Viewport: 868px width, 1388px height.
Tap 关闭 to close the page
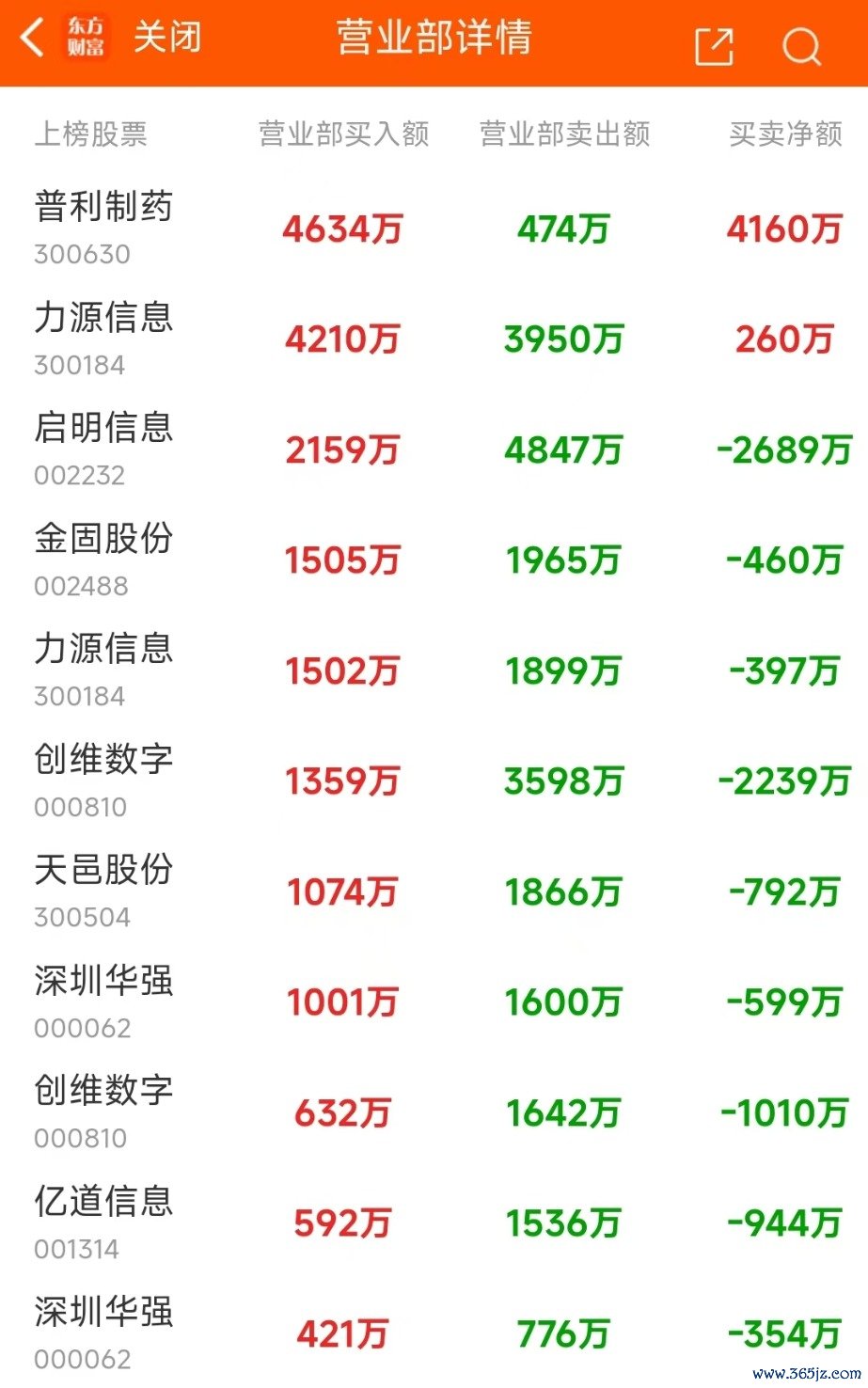point(166,39)
